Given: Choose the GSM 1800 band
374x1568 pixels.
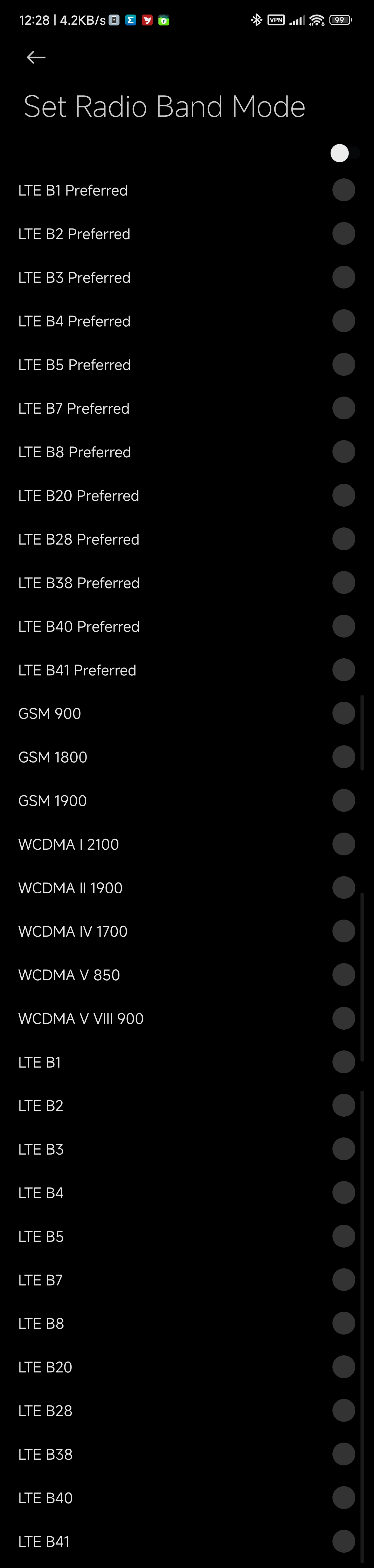Looking at the screenshot, I should 344,757.
